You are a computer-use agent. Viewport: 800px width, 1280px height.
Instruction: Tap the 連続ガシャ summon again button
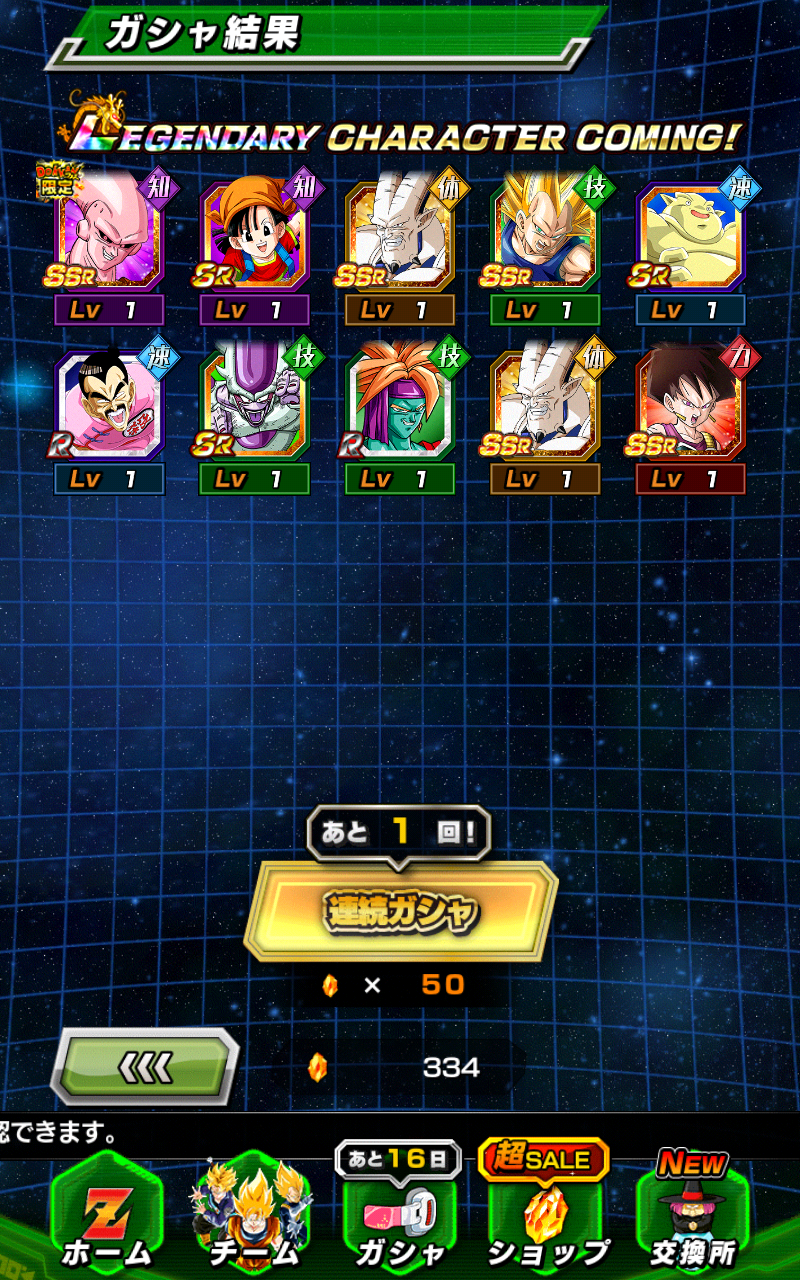click(x=401, y=912)
